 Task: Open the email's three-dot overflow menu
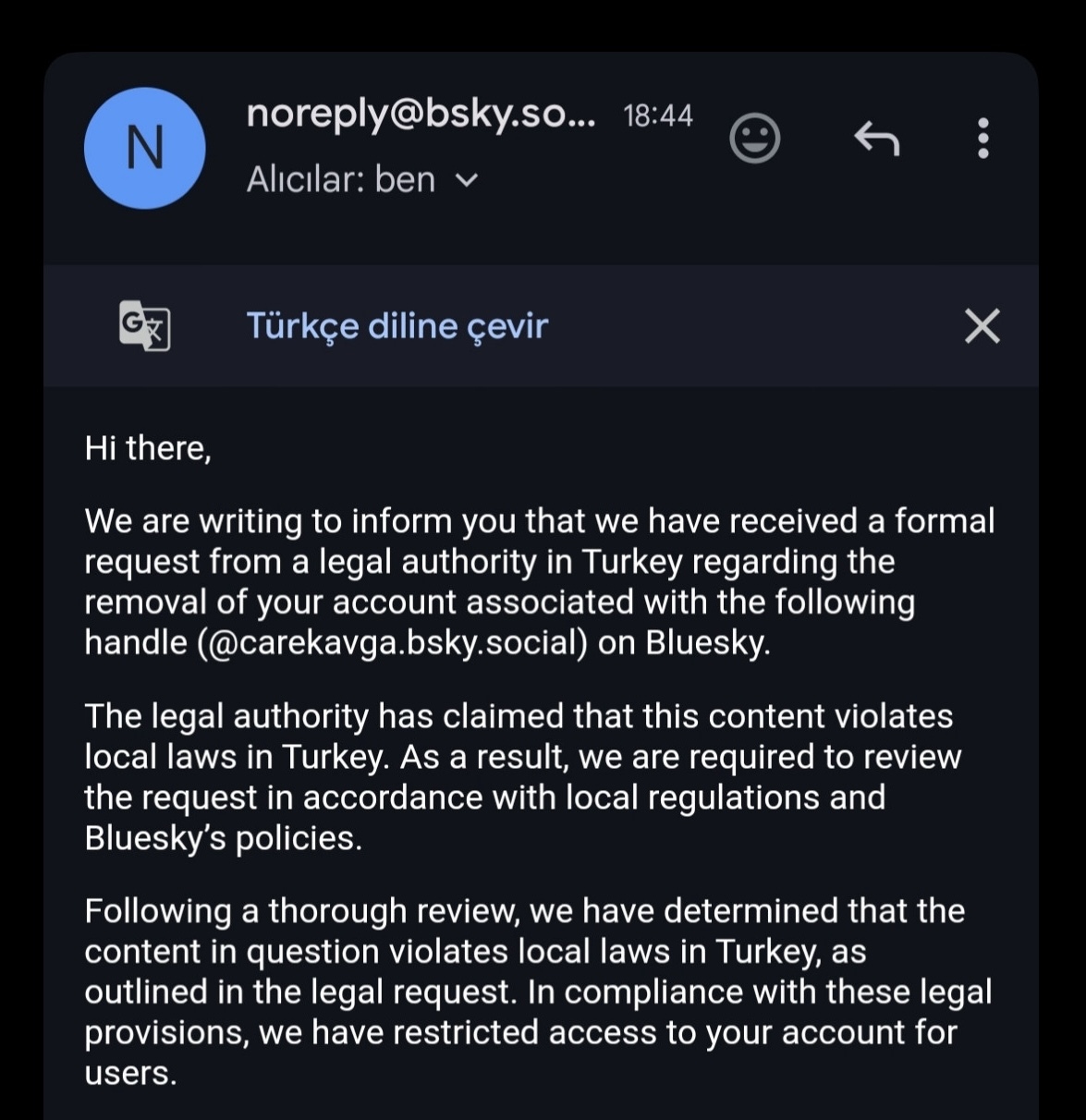[x=982, y=139]
